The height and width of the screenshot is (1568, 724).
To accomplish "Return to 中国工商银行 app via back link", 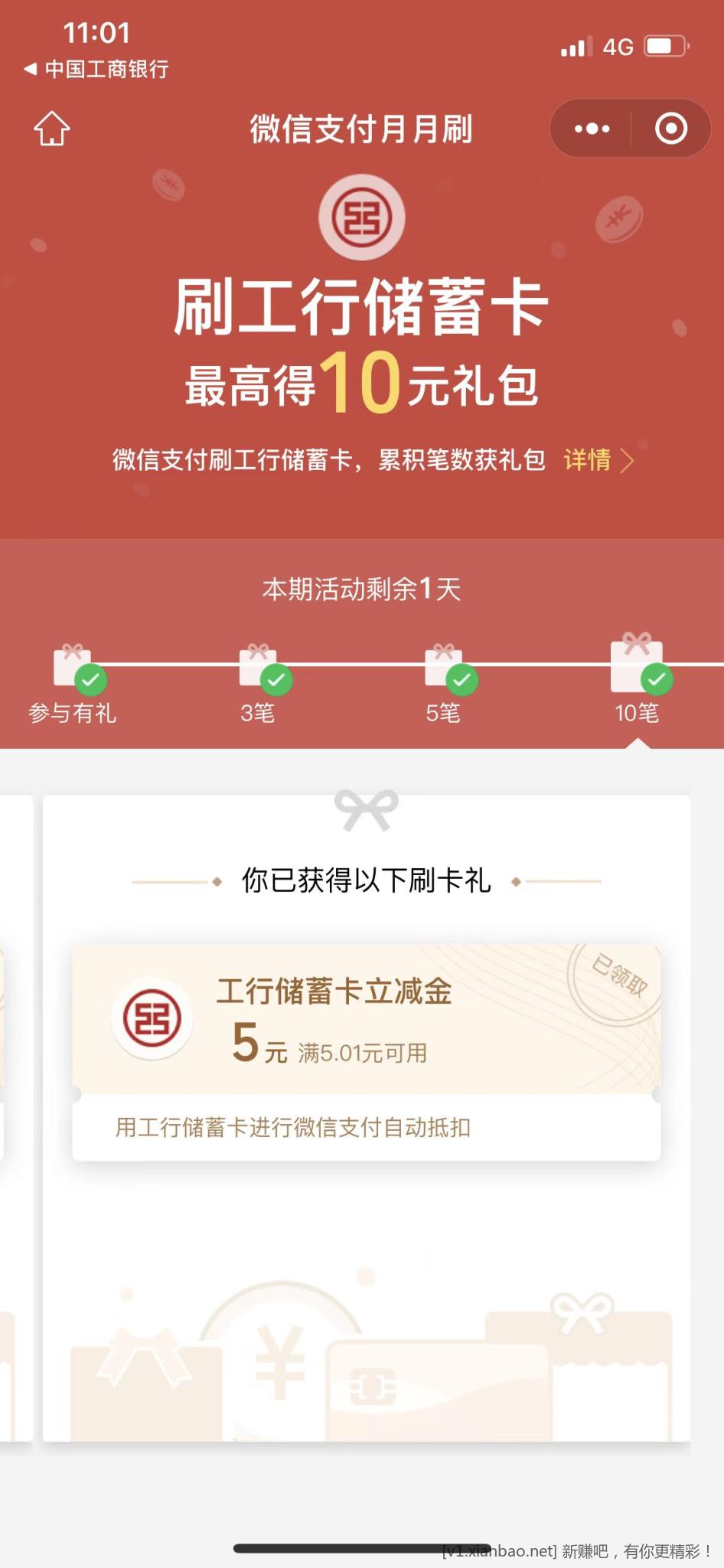I will (x=96, y=69).
